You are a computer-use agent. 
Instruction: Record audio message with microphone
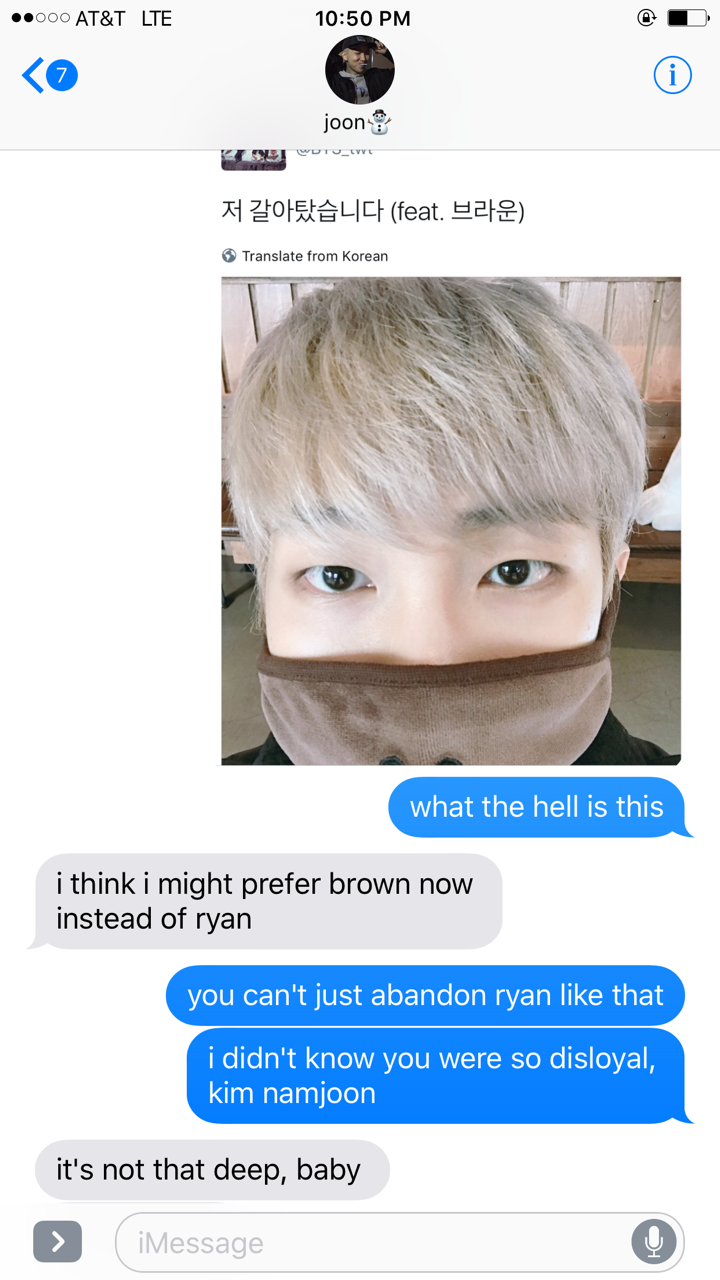click(653, 1242)
